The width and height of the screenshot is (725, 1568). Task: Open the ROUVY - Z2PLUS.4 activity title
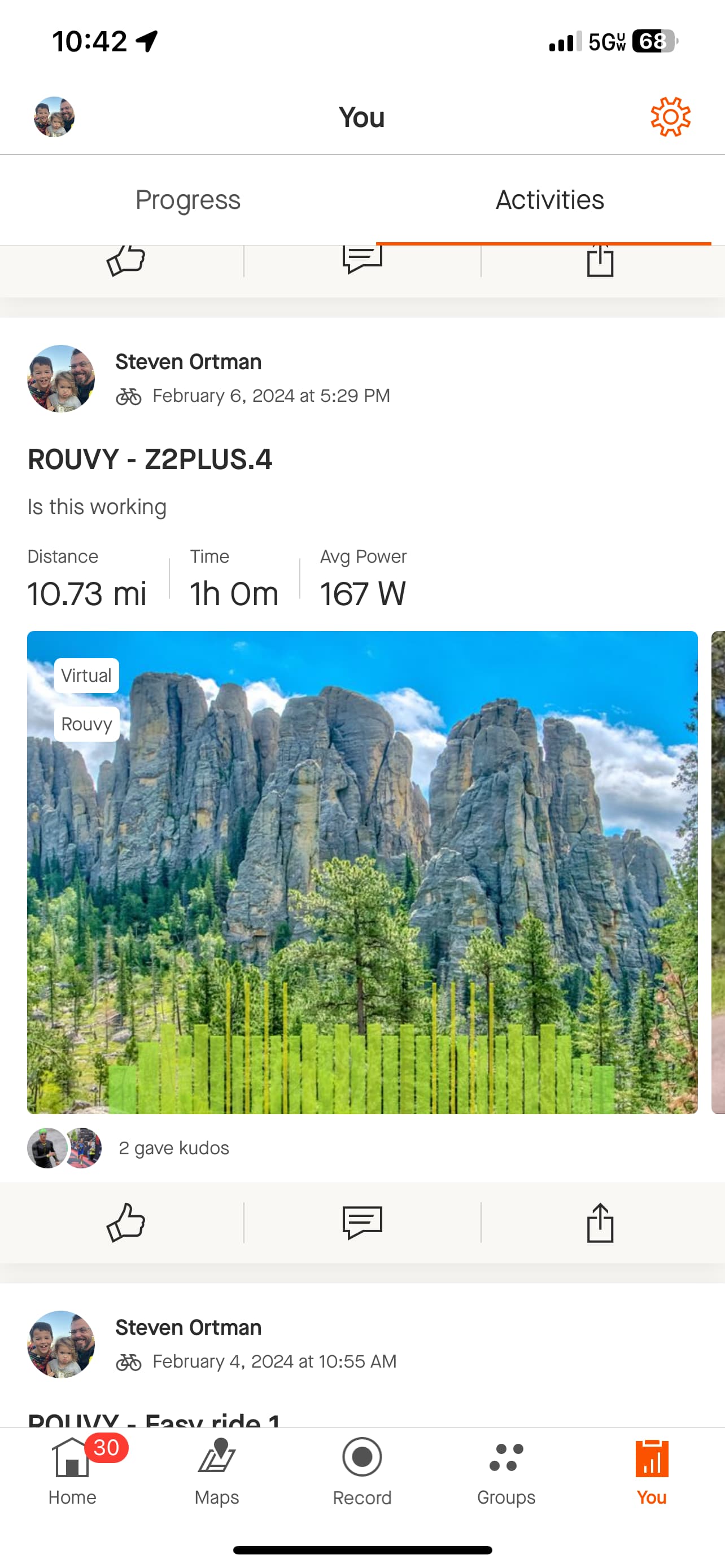(x=150, y=459)
